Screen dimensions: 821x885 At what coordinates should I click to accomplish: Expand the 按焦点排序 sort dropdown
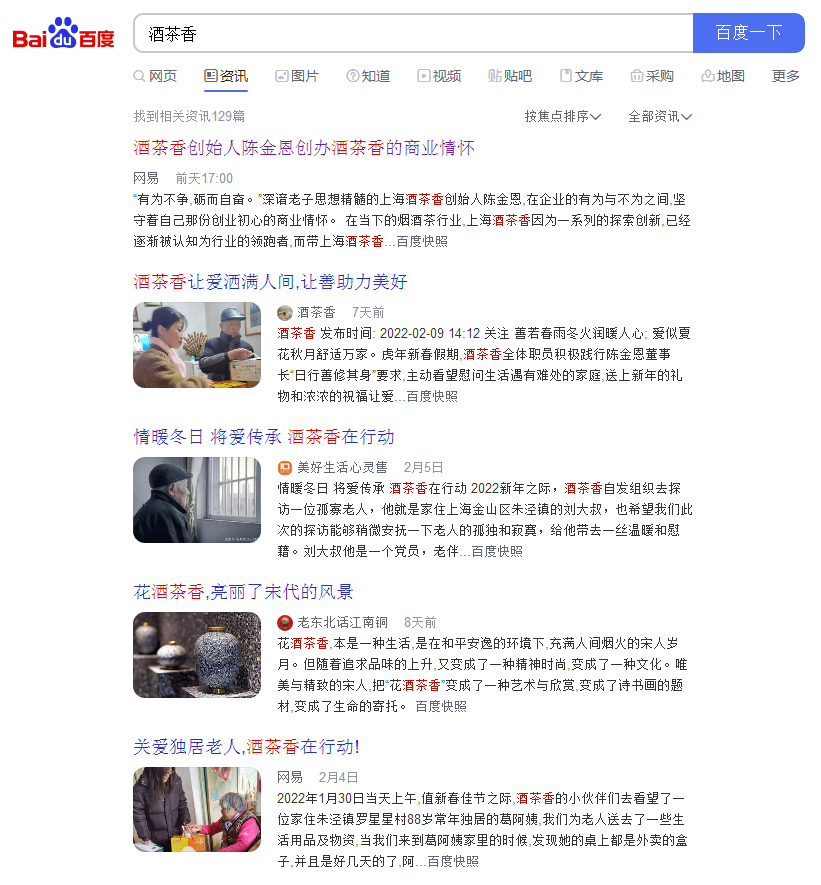[563, 116]
